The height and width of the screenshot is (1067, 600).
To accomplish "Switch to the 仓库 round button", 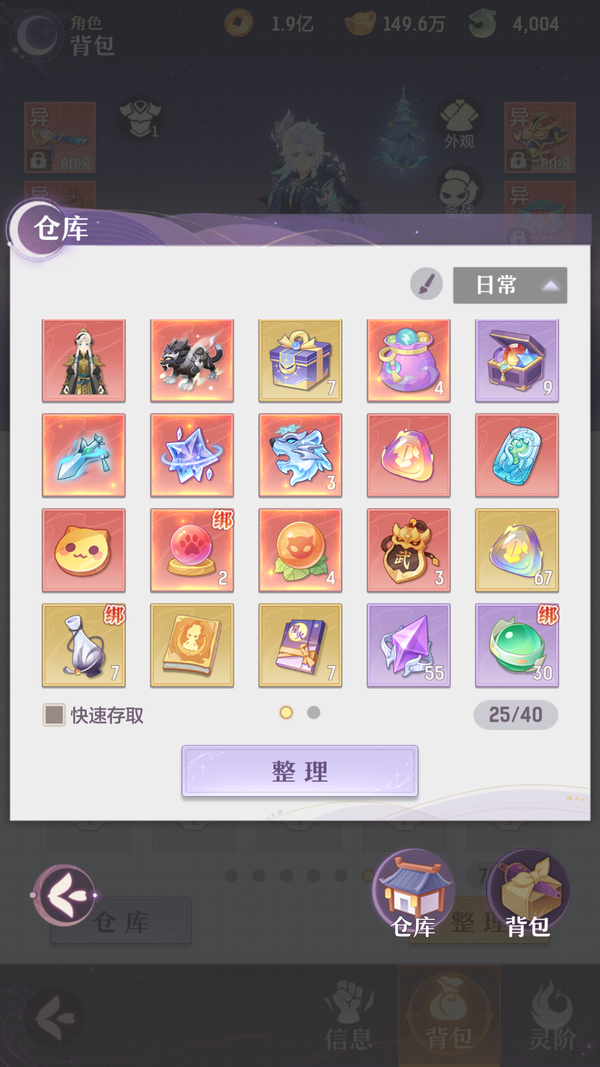I will coord(413,892).
